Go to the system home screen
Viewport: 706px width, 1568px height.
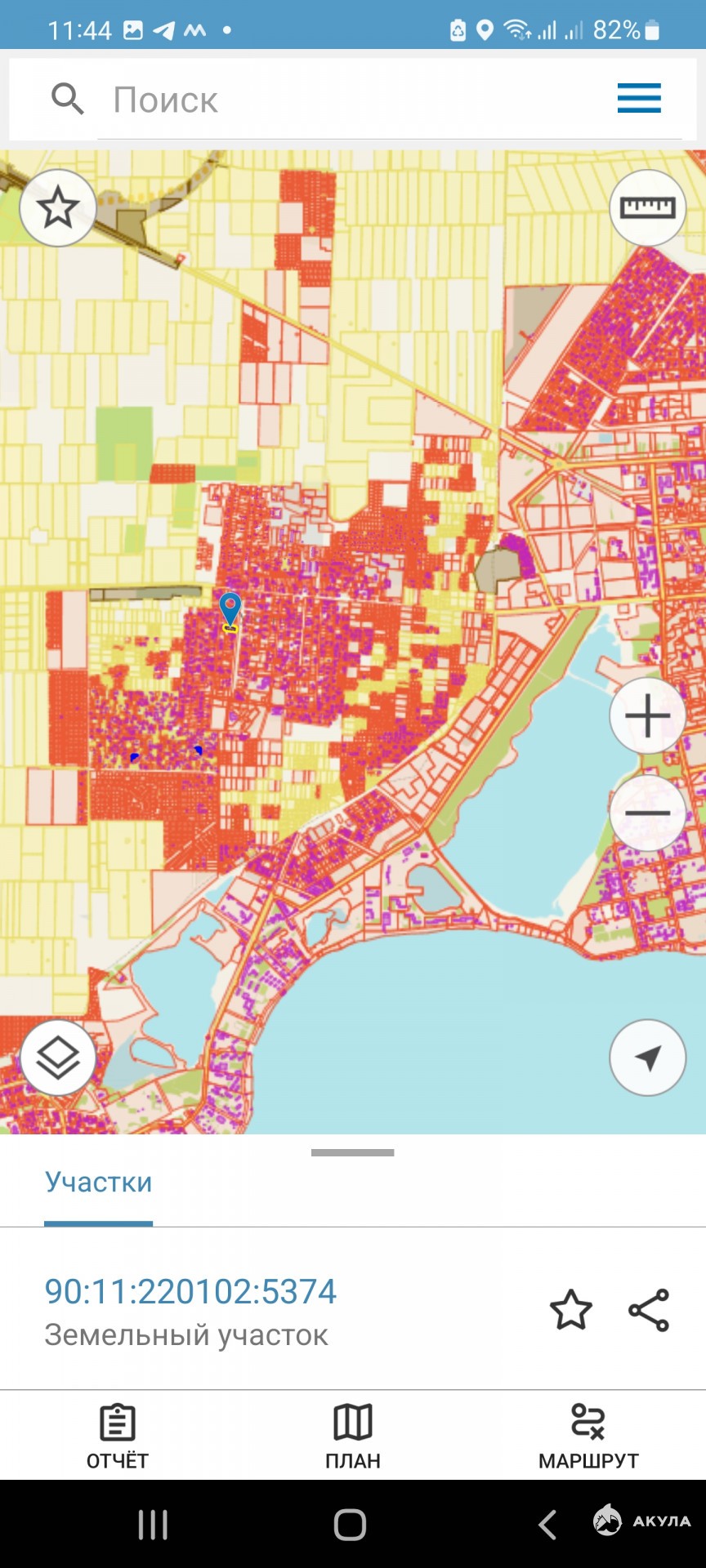tap(350, 1525)
